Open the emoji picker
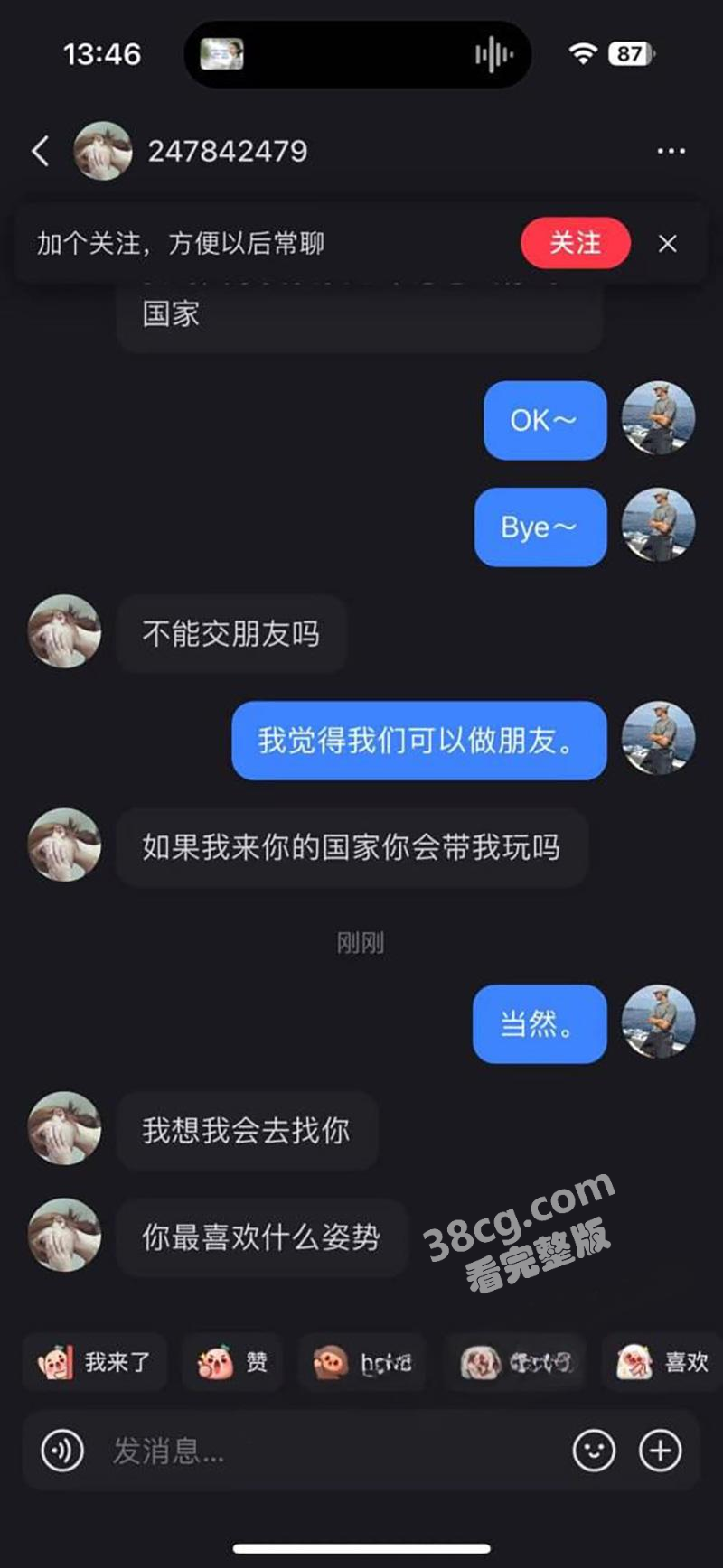723x1568 pixels. click(594, 1451)
